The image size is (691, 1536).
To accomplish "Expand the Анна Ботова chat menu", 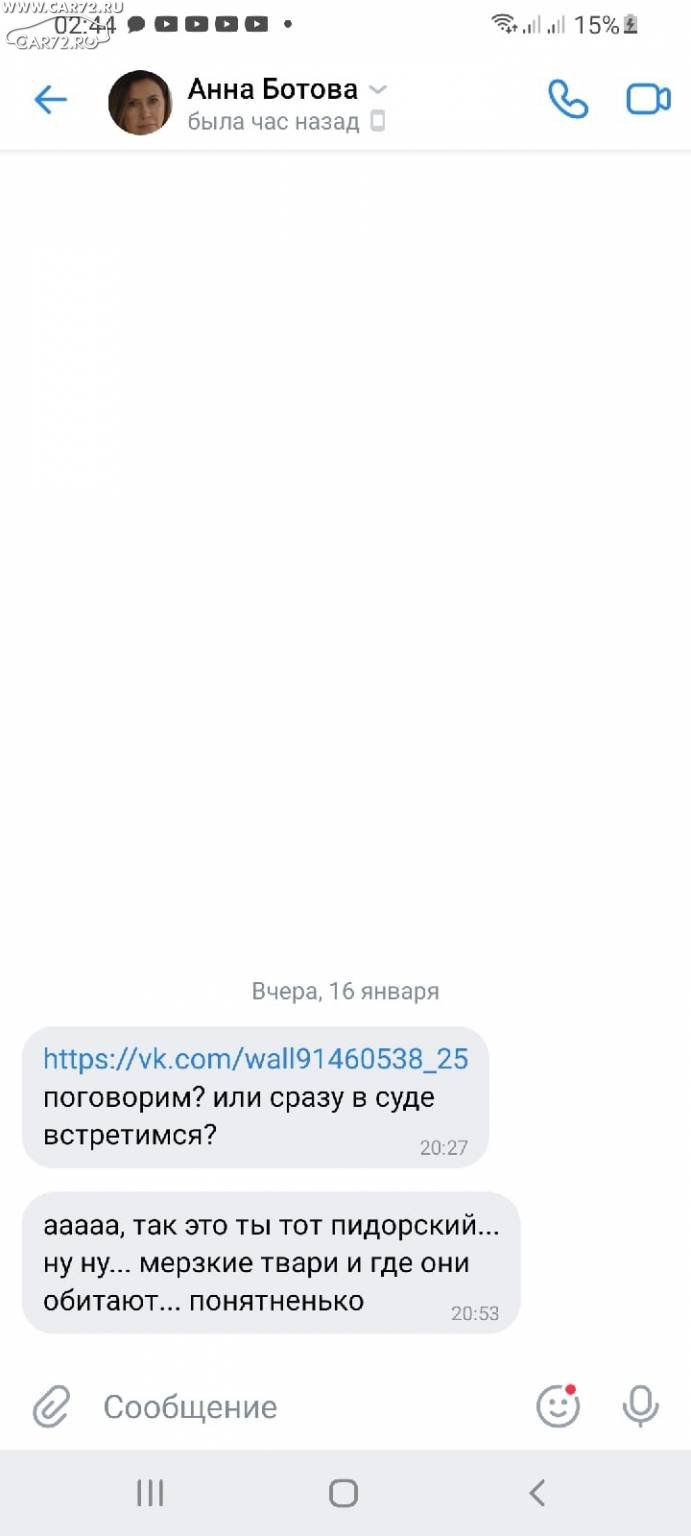I will (x=377, y=90).
